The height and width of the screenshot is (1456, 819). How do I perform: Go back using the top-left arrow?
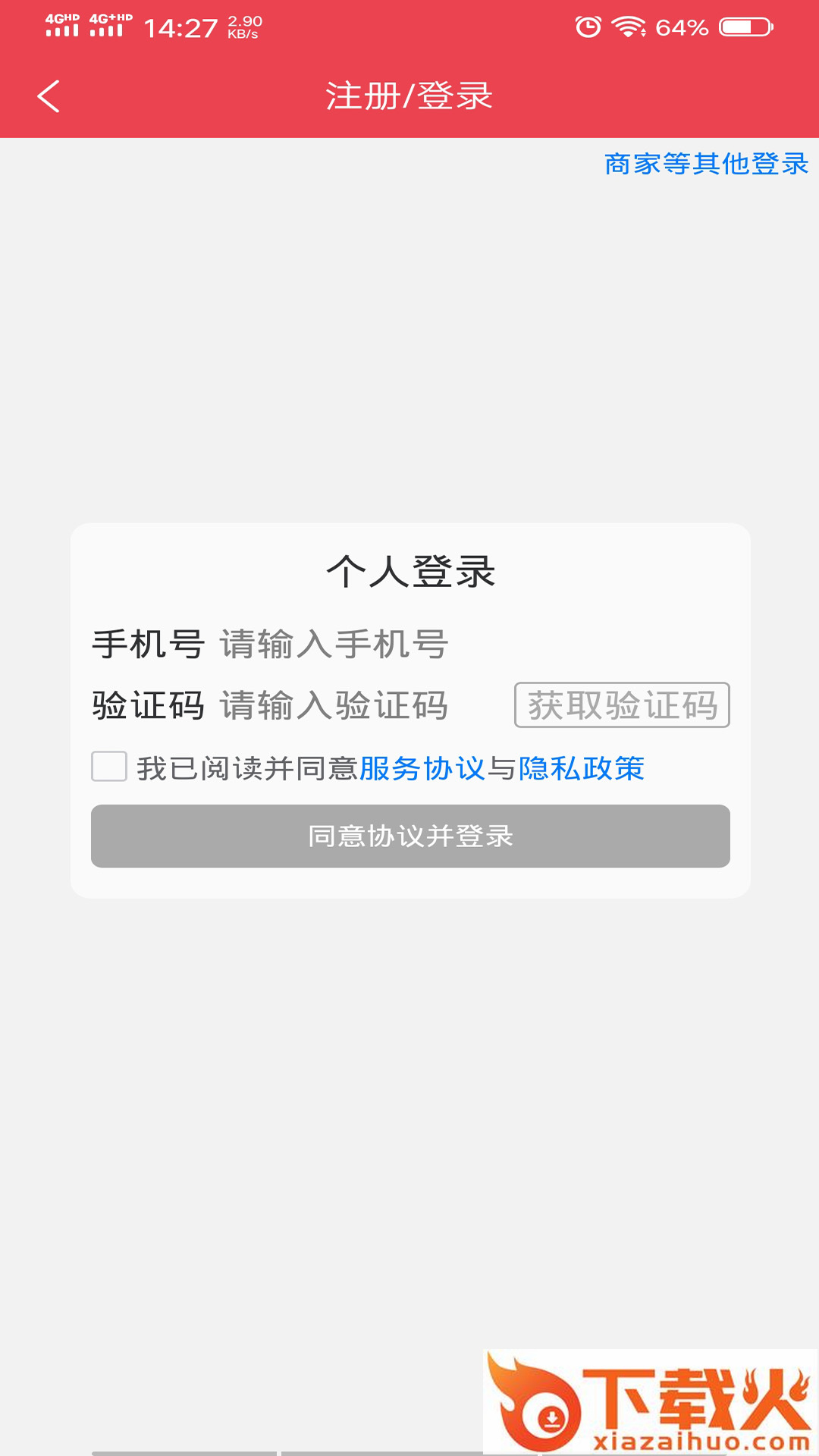[49, 96]
